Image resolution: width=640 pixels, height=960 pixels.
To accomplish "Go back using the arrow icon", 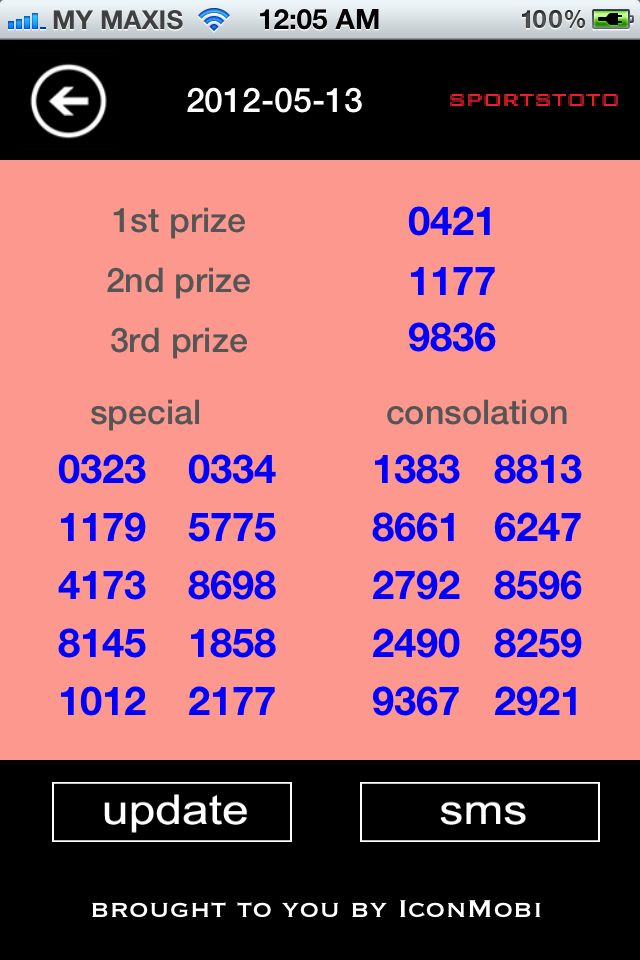I will coord(68,100).
